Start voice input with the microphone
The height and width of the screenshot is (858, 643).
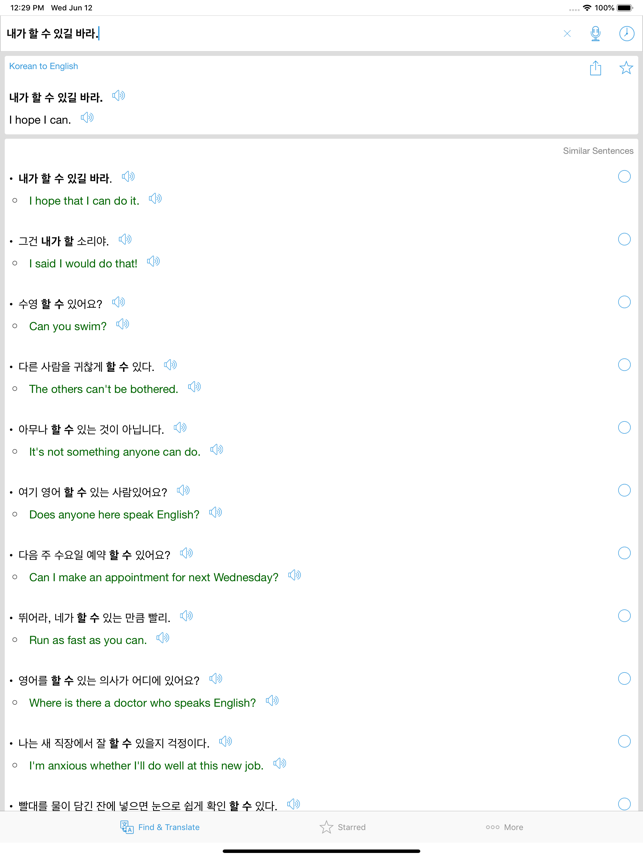pyautogui.click(x=595, y=34)
